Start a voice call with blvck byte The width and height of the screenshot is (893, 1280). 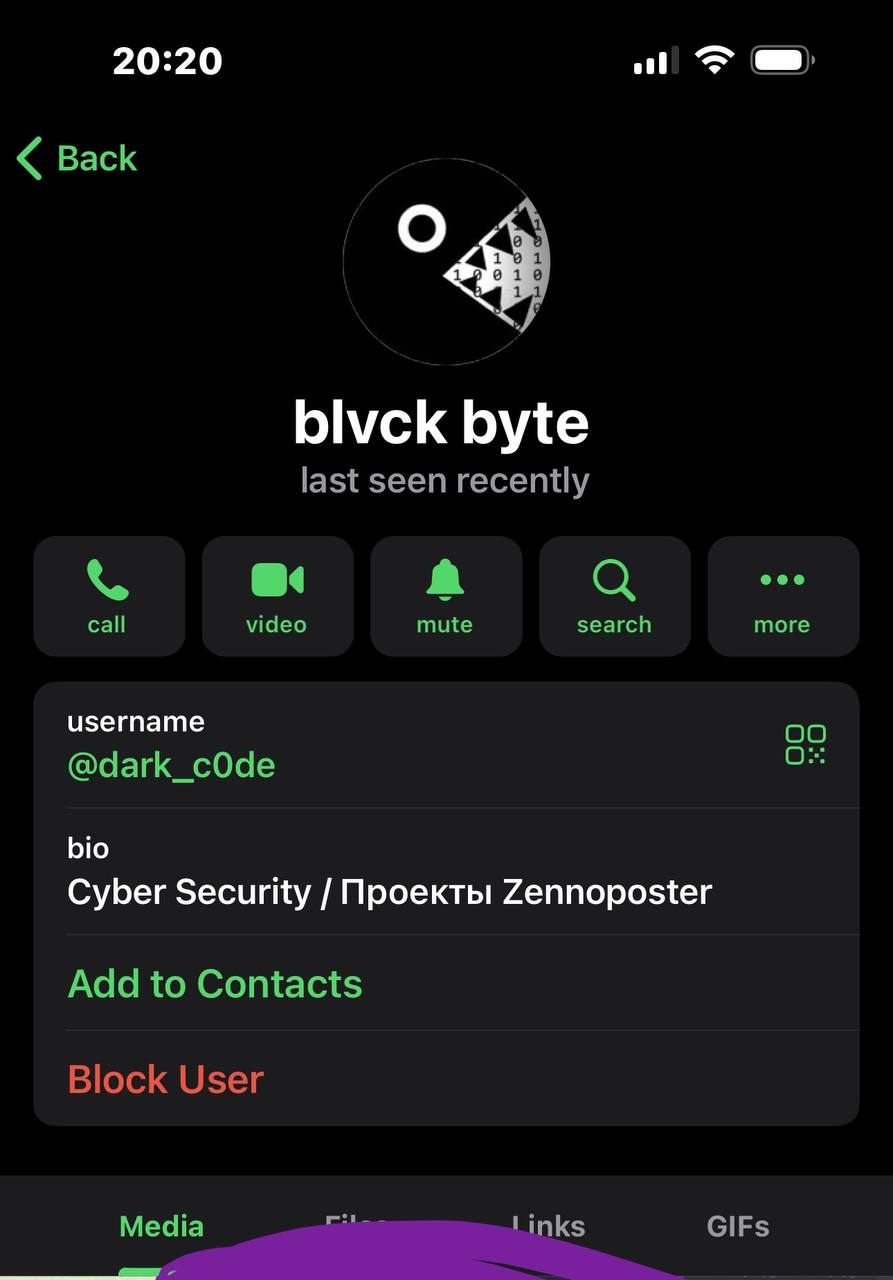pos(108,595)
